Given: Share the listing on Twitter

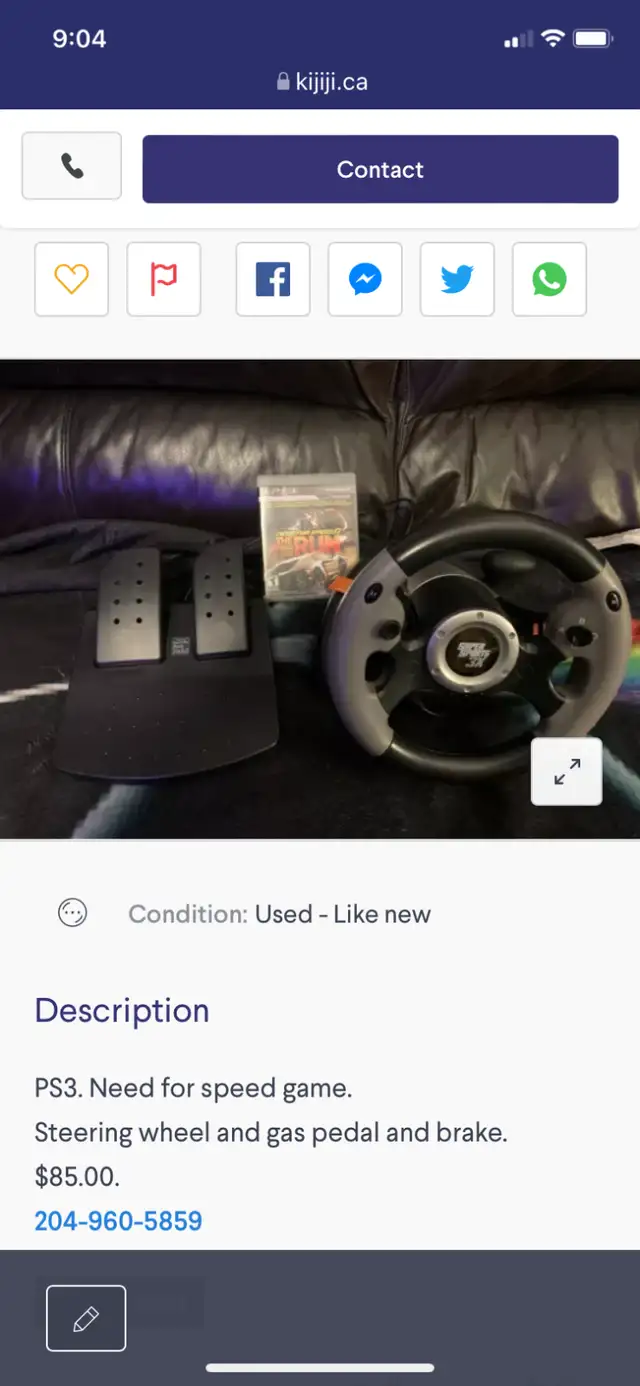Looking at the screenshot, I should pyautogui.click(x=457, y=279).
